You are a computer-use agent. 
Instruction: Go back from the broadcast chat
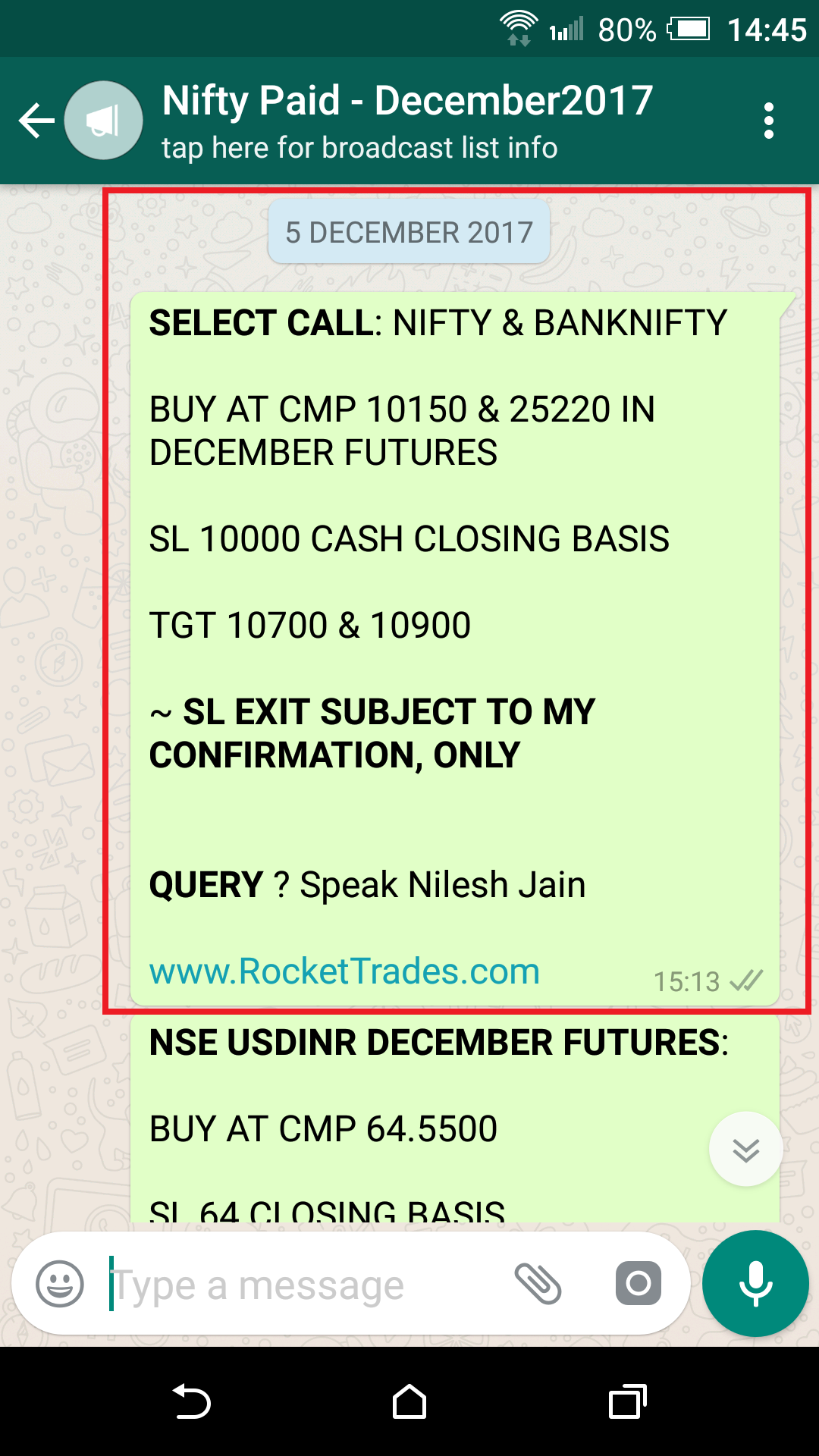tap(36, 121)
